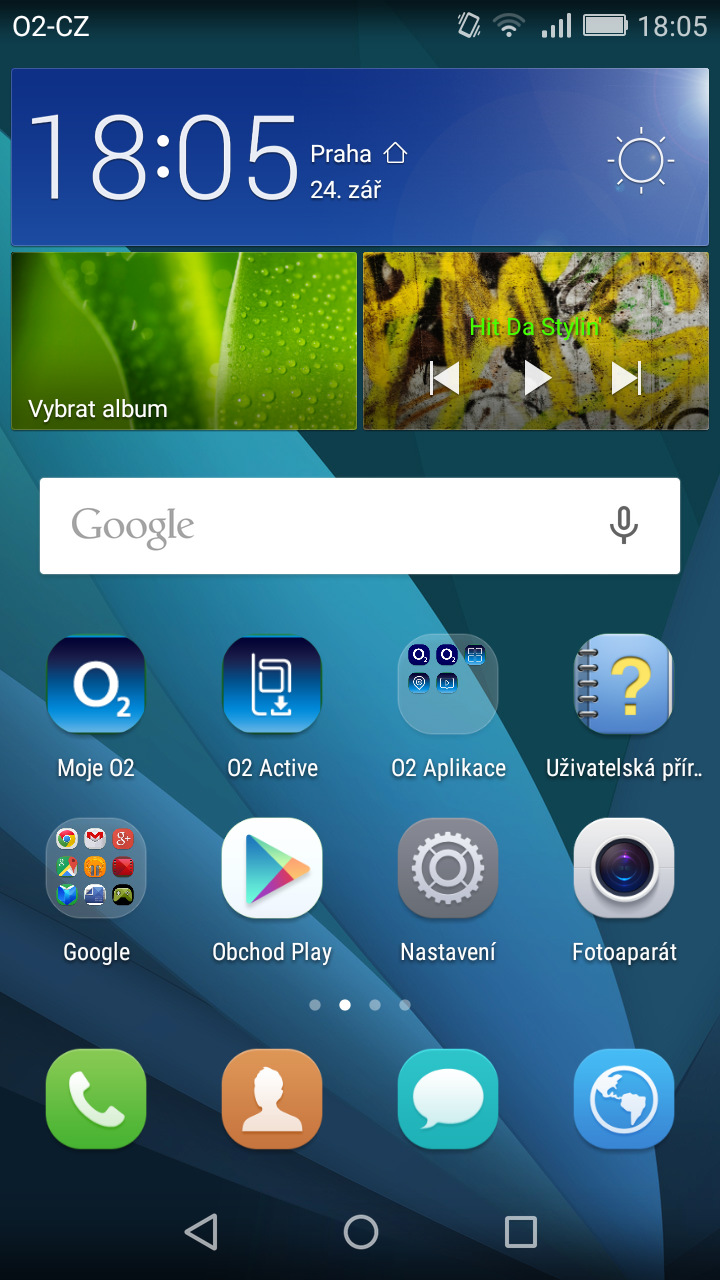The image size is (720, 1280).
Task: Open Nastavení settings
Action: click(x=448, y=868)
